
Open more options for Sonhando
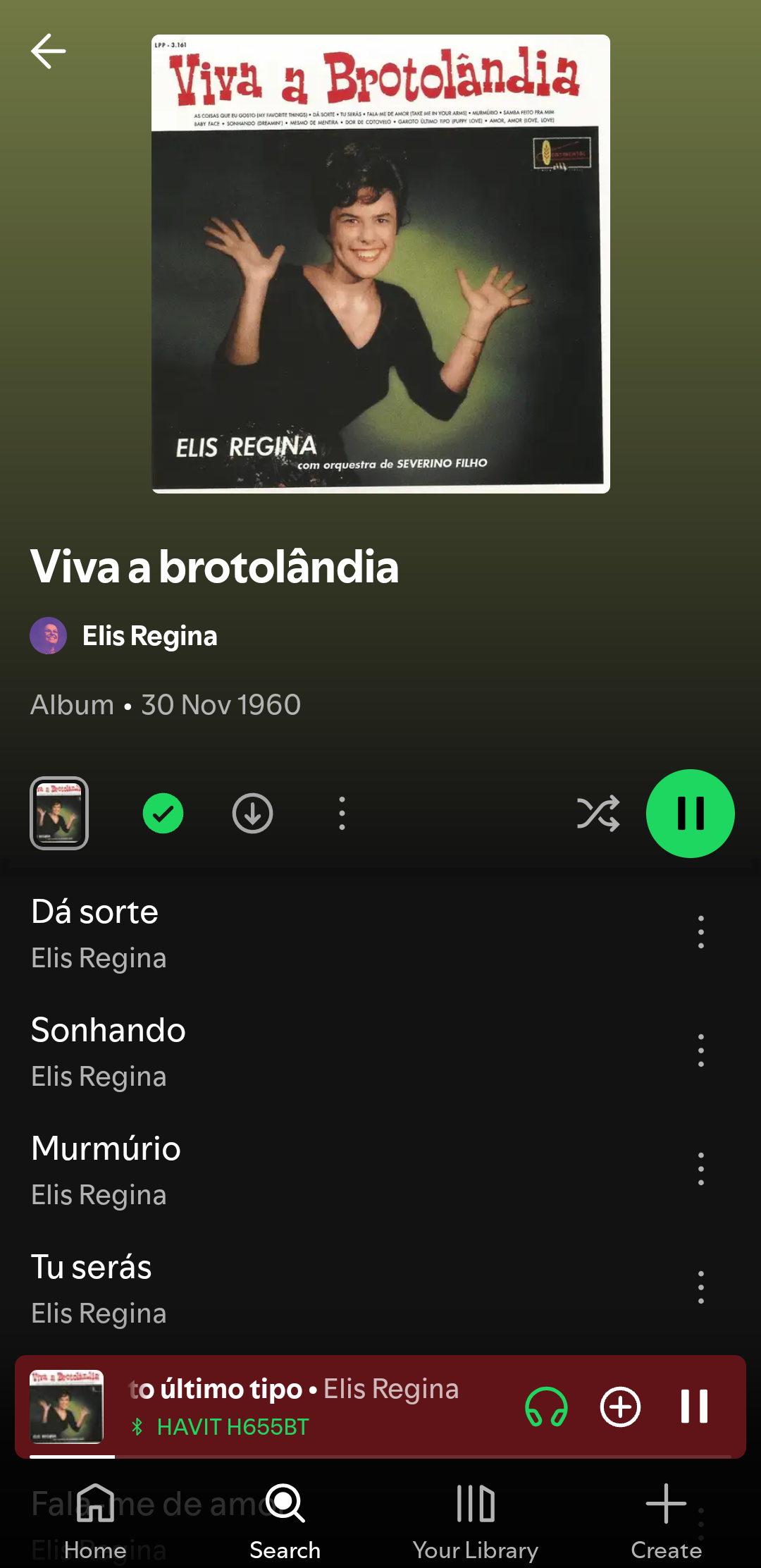[700, 1051]
